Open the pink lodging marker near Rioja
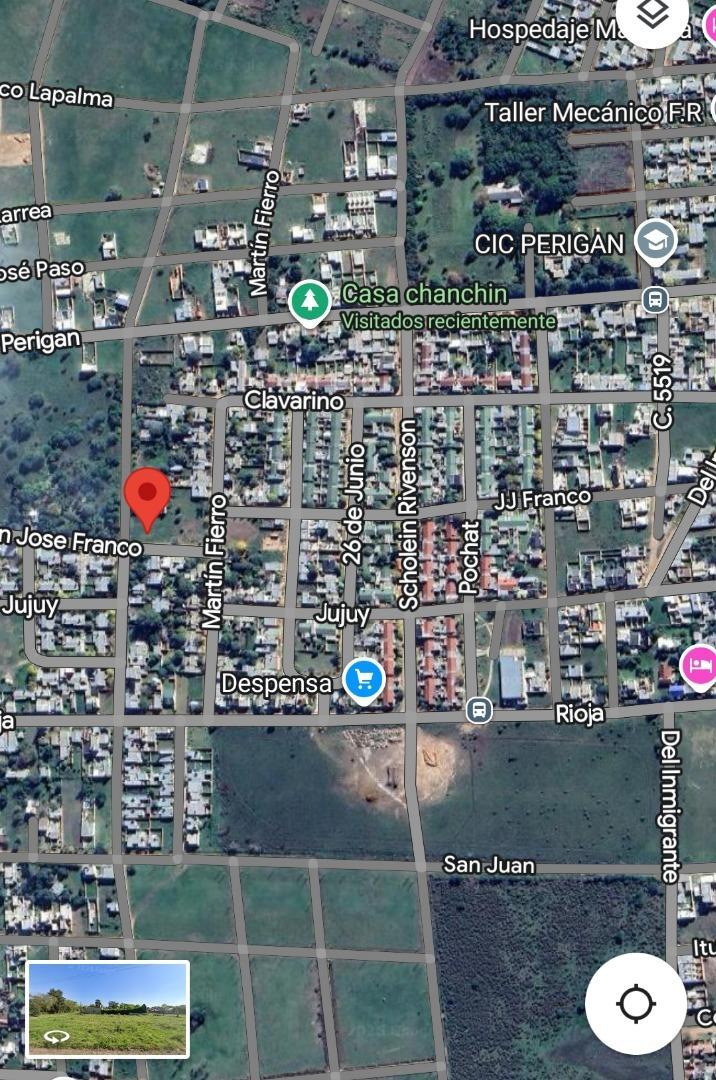The image size is (716, 1080). pyautogui.click(x=699, y=666)
